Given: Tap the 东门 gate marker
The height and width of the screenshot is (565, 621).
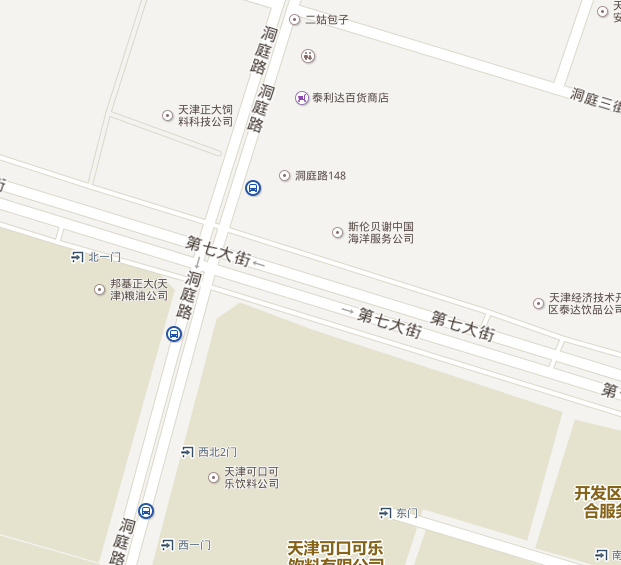Looking at the screenshot, I should (385, 513).
